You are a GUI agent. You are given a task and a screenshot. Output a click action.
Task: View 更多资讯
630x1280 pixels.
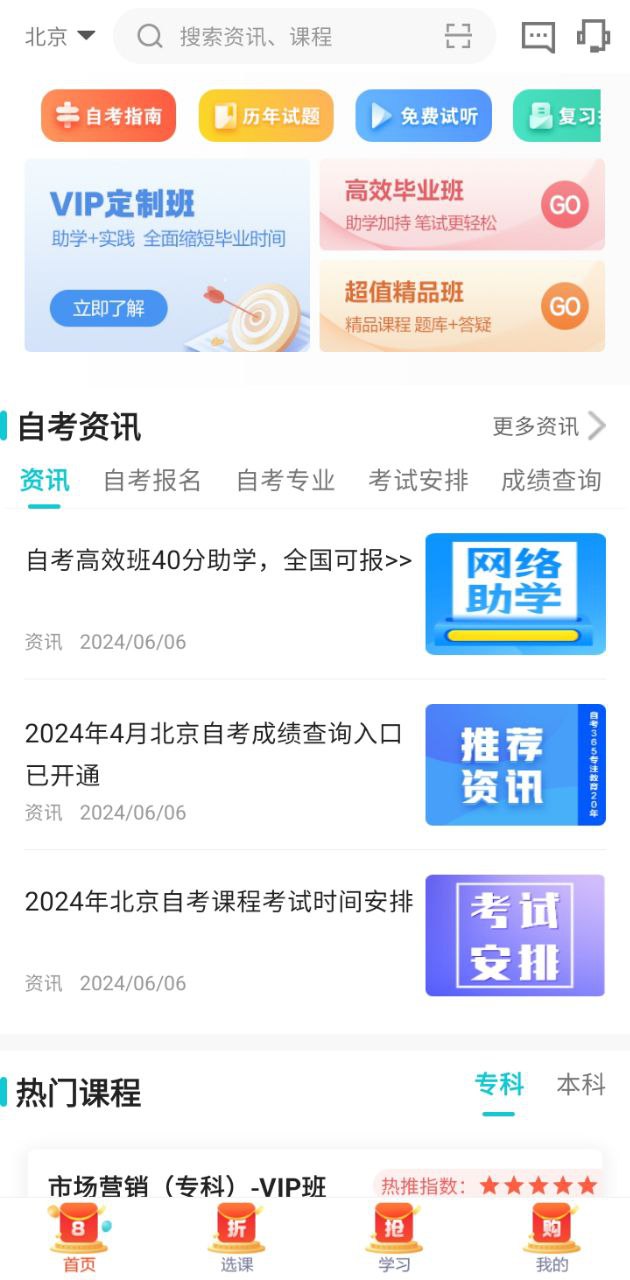548,426
